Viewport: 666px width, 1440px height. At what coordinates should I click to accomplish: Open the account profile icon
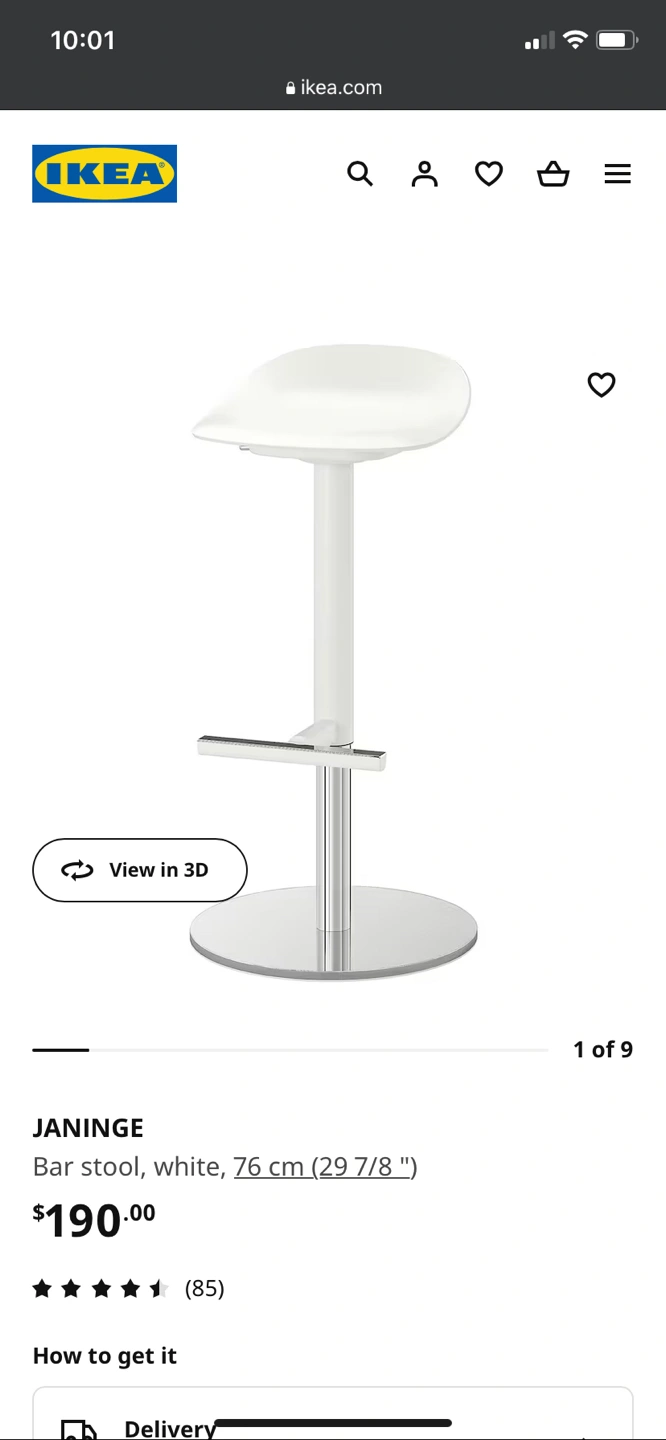tap(425, 174)
